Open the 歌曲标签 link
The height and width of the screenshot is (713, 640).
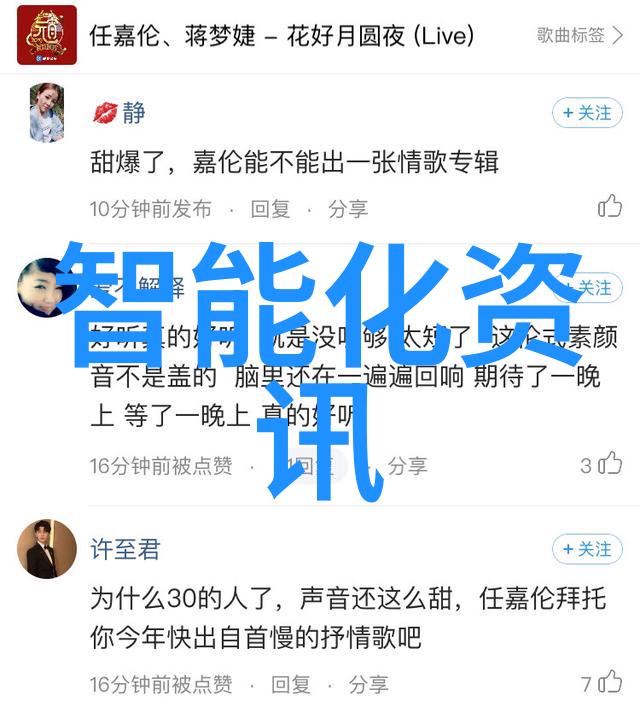click(581, 35)
